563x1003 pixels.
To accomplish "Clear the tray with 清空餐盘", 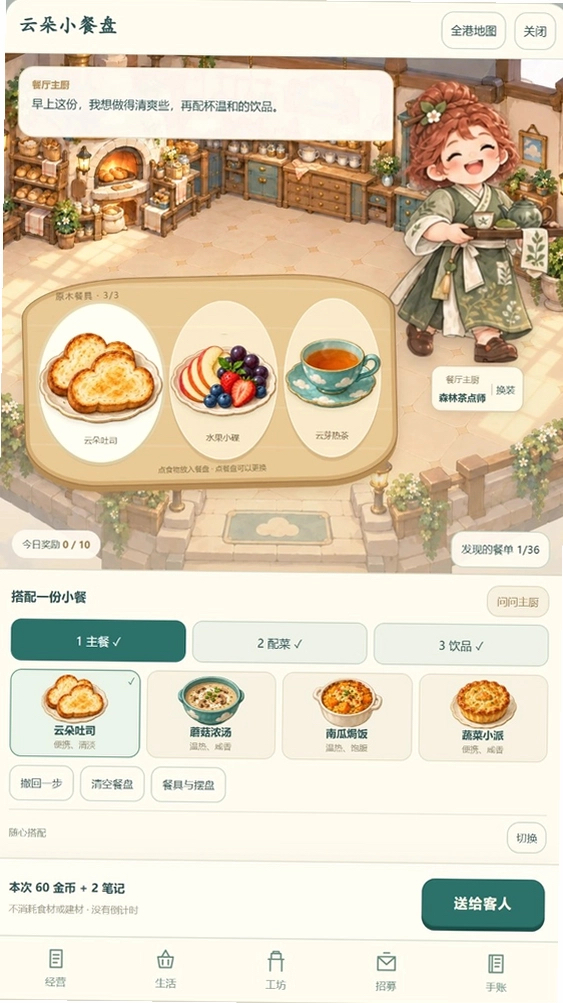I will click(112, 784).
